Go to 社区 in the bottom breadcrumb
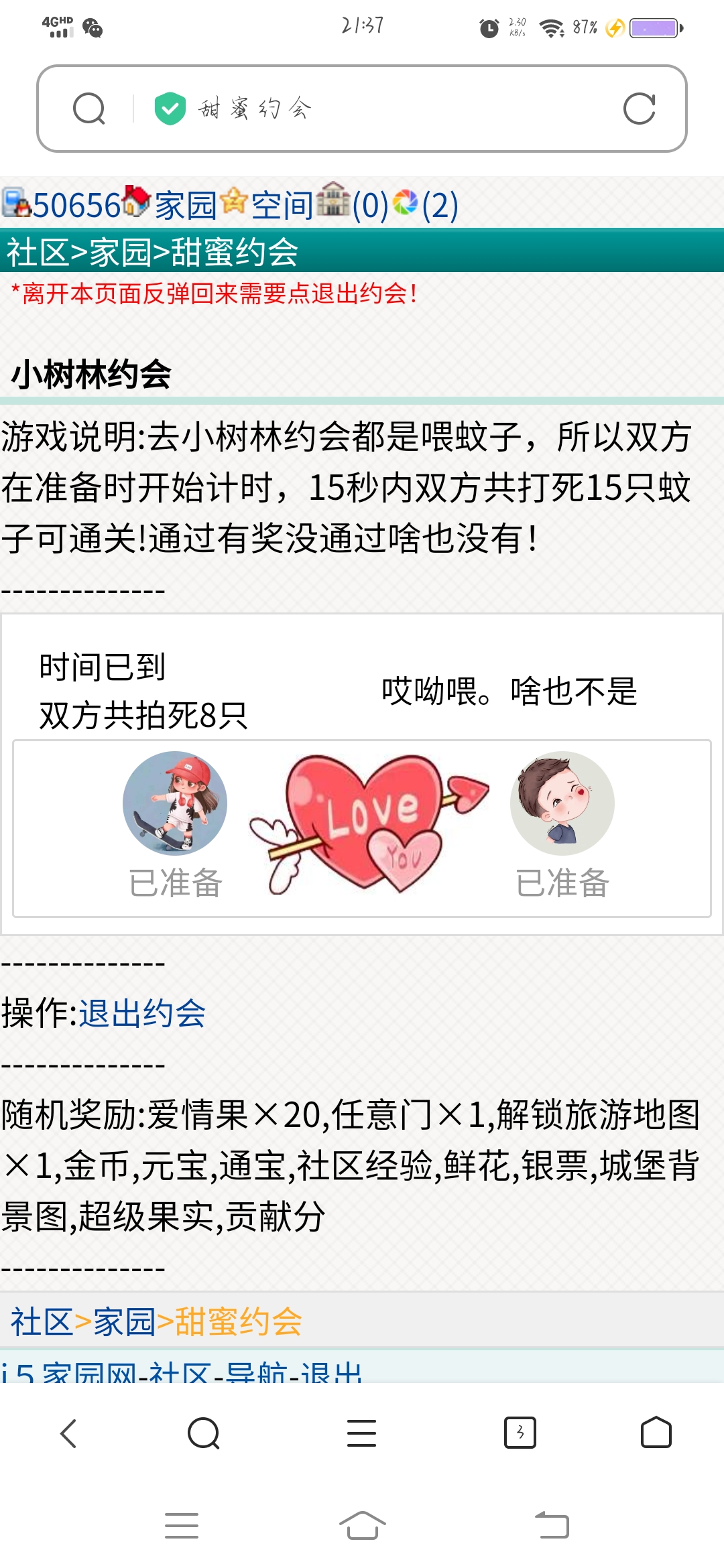Viewport: 724px width, 1568px height. 41,1322
